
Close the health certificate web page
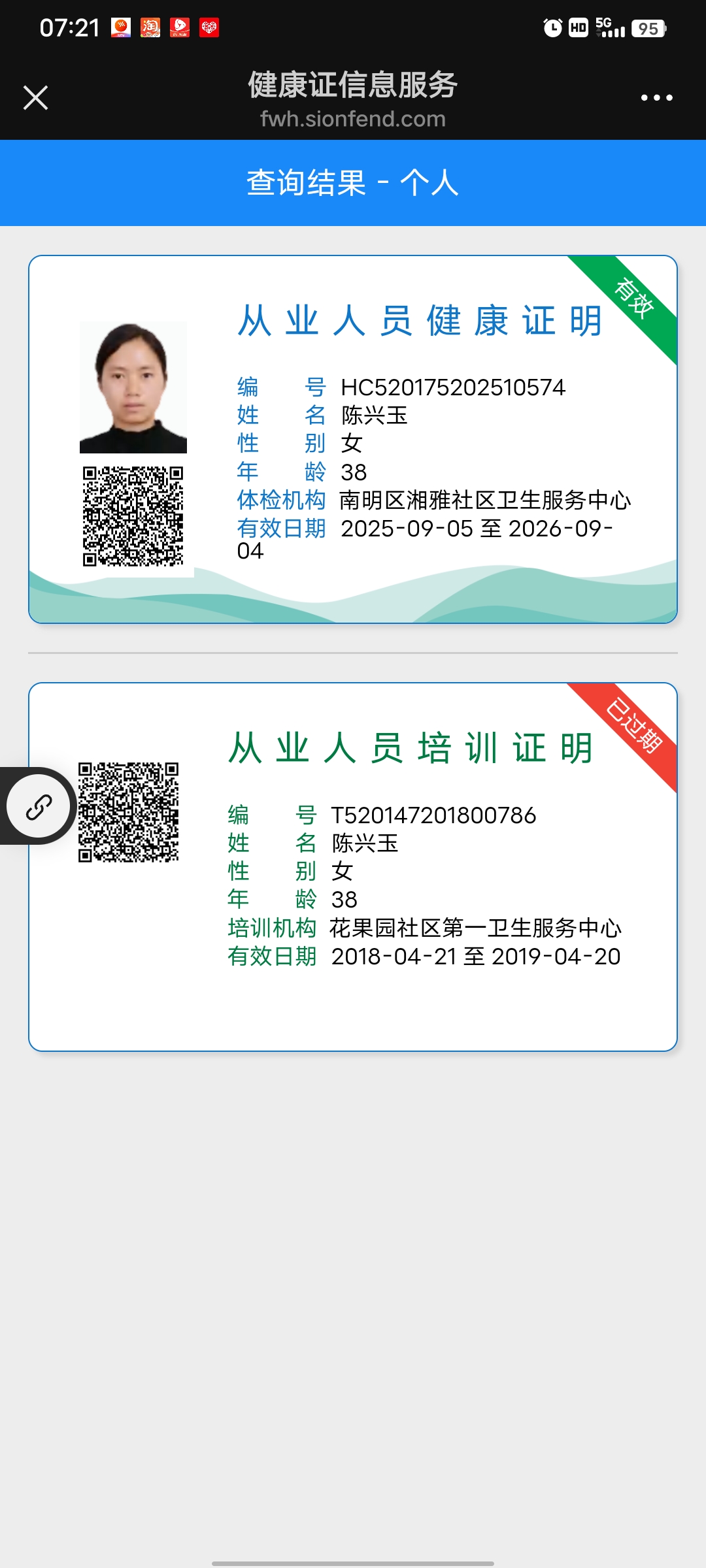[35, 98]
